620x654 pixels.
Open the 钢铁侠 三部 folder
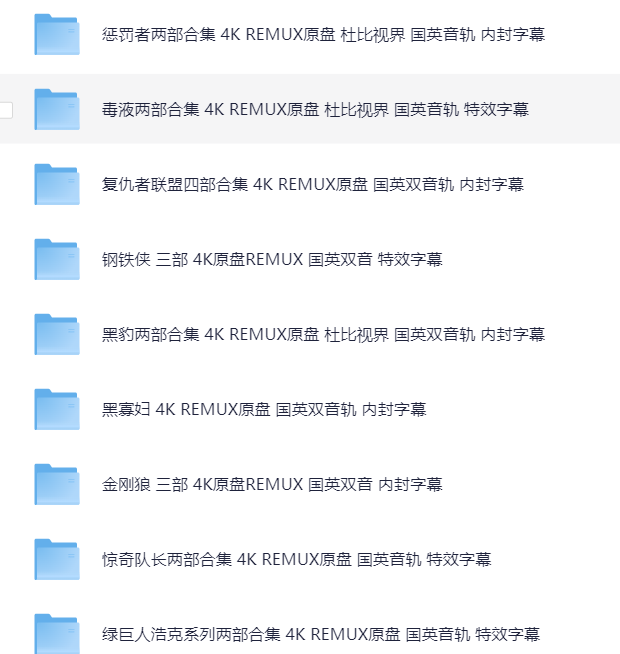(272, 260)
